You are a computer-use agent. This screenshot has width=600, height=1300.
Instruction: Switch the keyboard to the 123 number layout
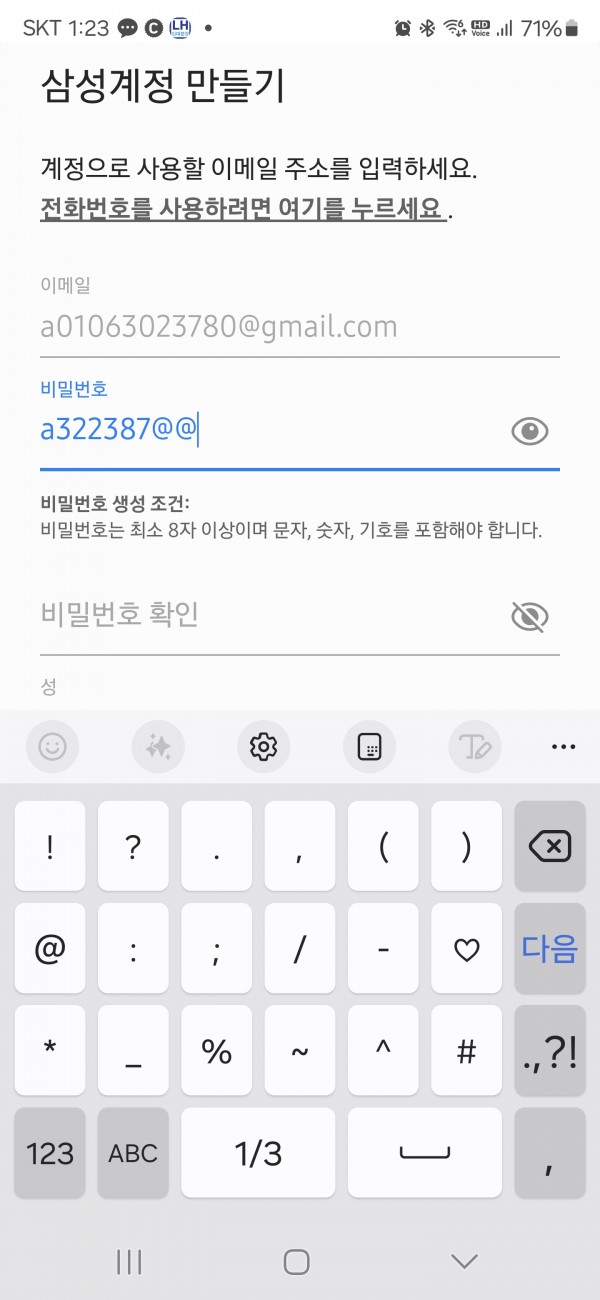(50, 1152)
